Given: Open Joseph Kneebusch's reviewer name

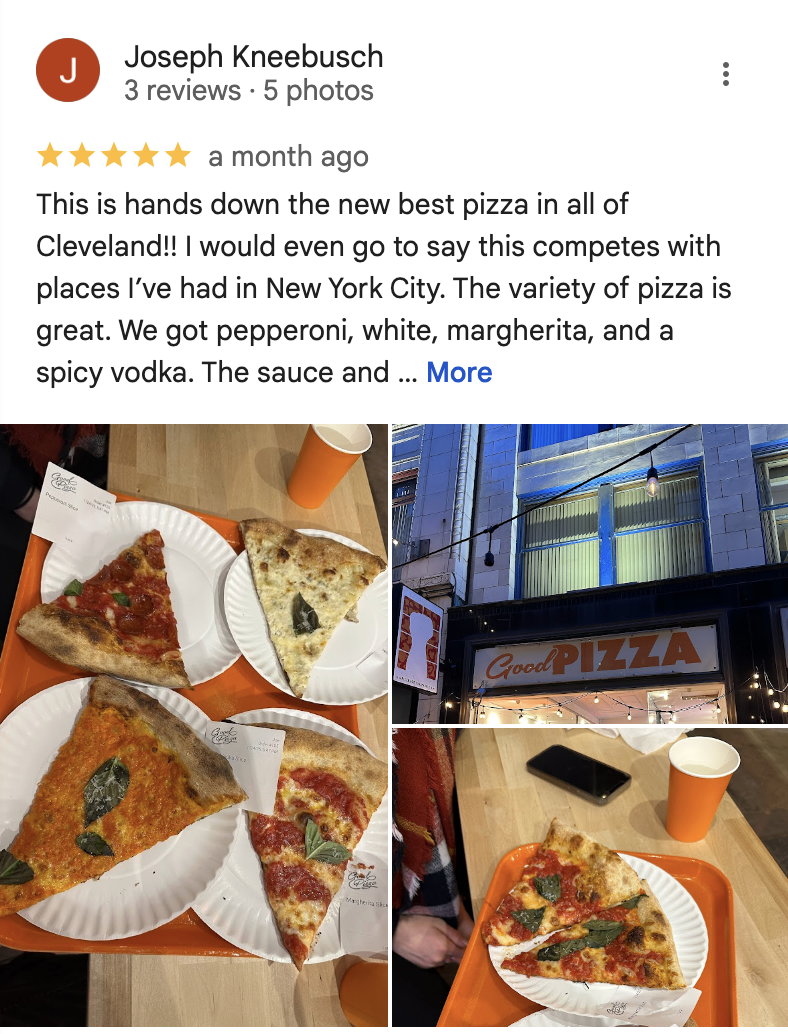Looking at the screenshot, I should (253, 57).
